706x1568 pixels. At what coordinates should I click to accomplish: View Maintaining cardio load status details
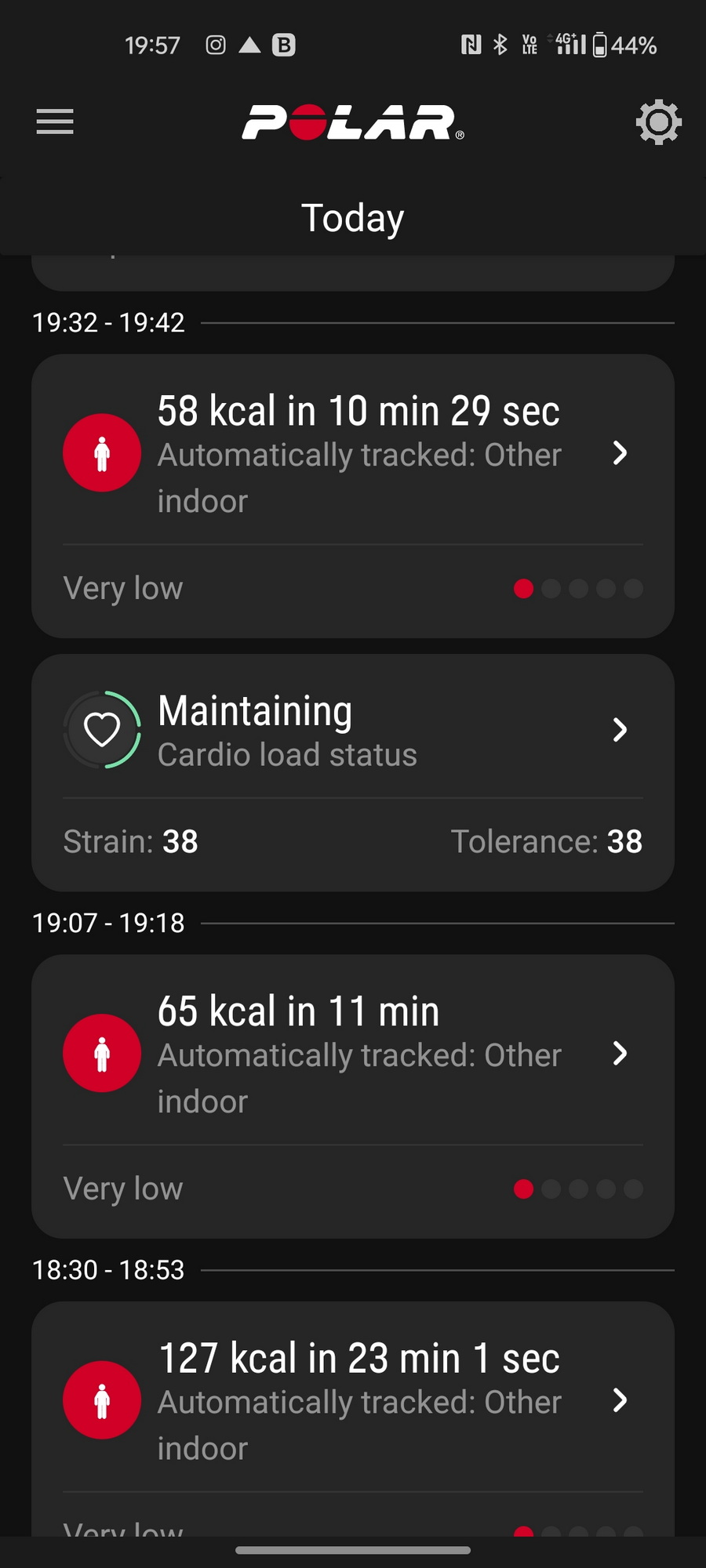tap(353, 731)
